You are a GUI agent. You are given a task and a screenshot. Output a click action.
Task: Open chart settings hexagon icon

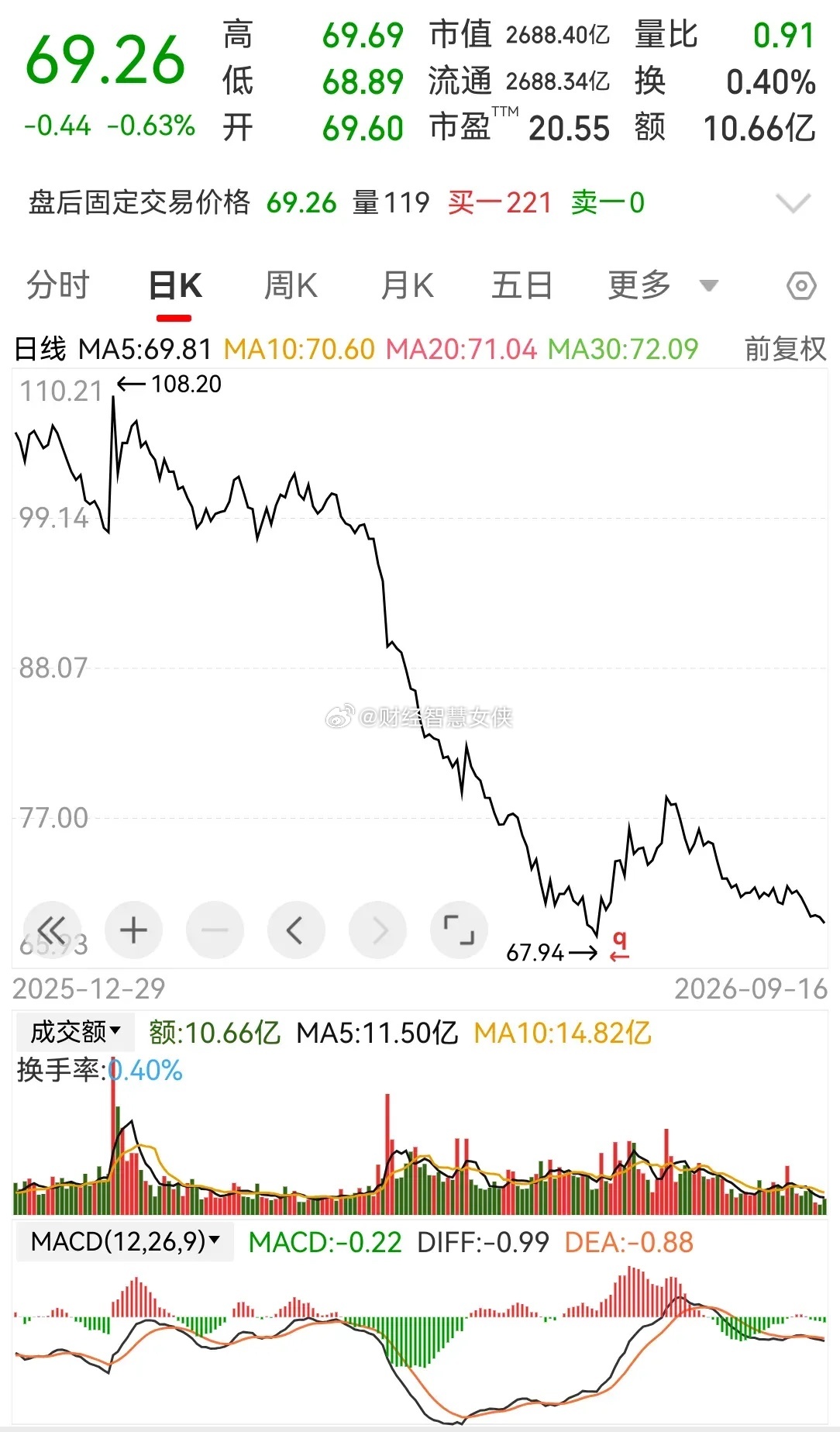tap(801, 286)
